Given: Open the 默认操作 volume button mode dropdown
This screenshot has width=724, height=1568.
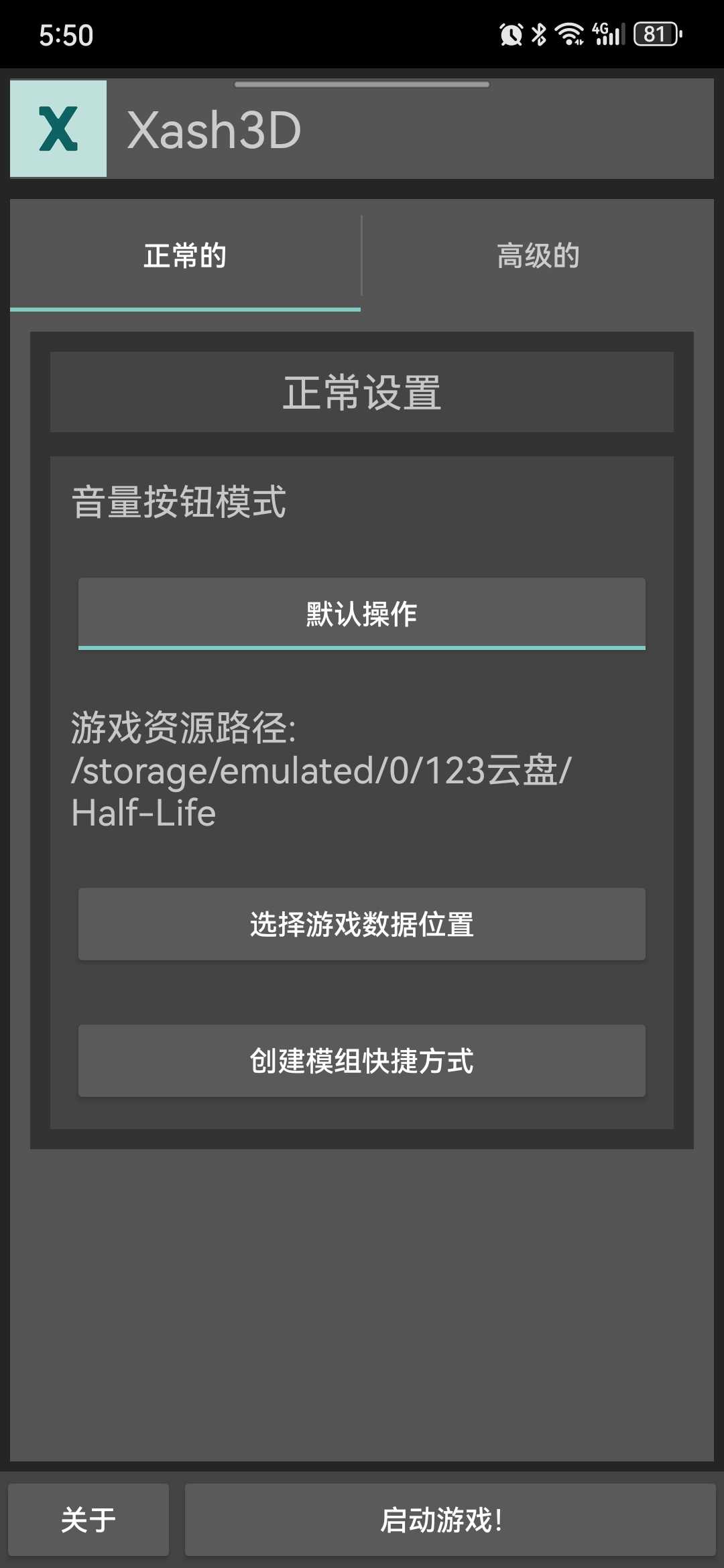Looking at the screenshot, I should pos(362,614).
